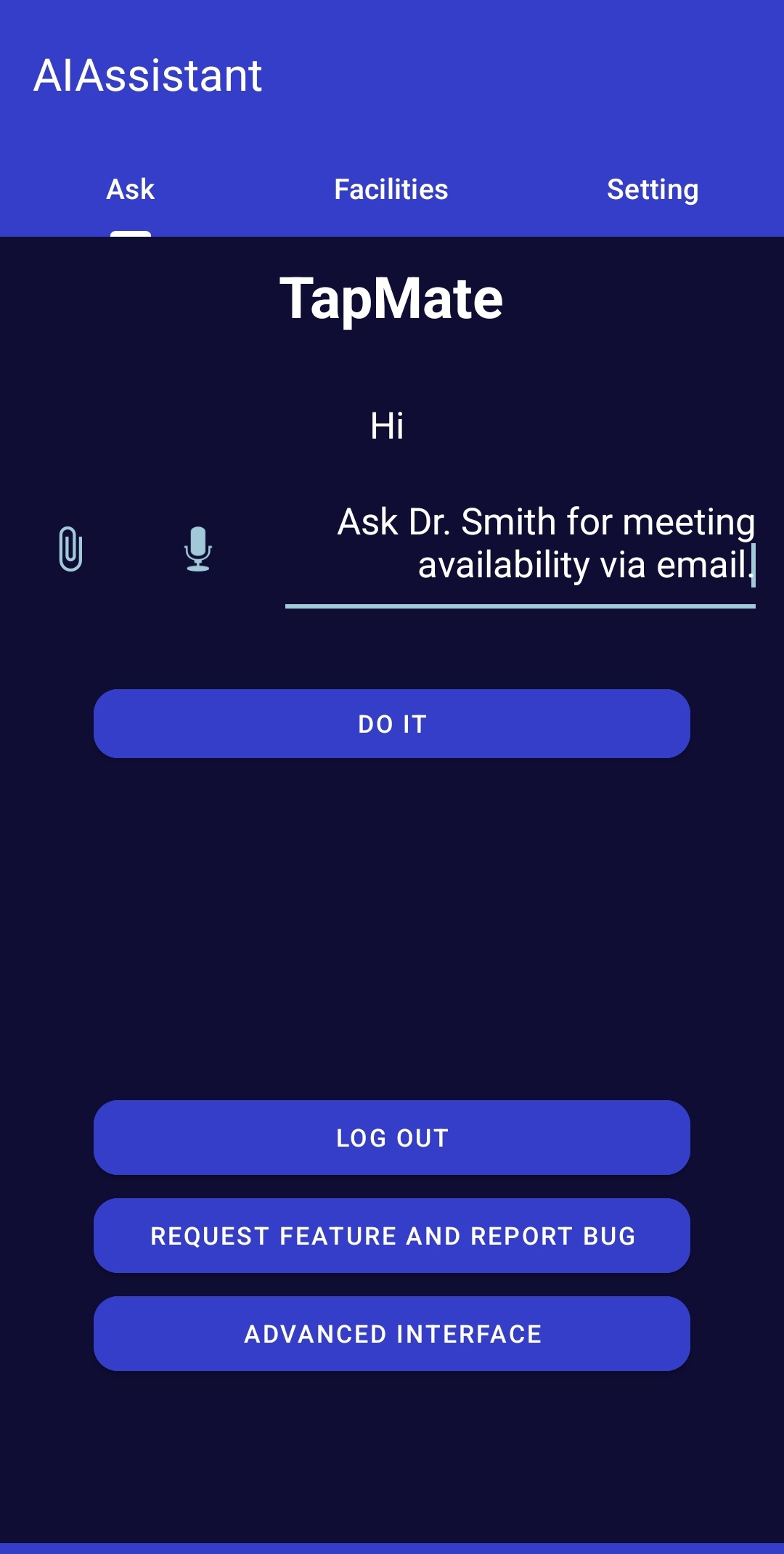
Task: Submit the Dr. Smith request with DO IT
Action: [391, 723]
